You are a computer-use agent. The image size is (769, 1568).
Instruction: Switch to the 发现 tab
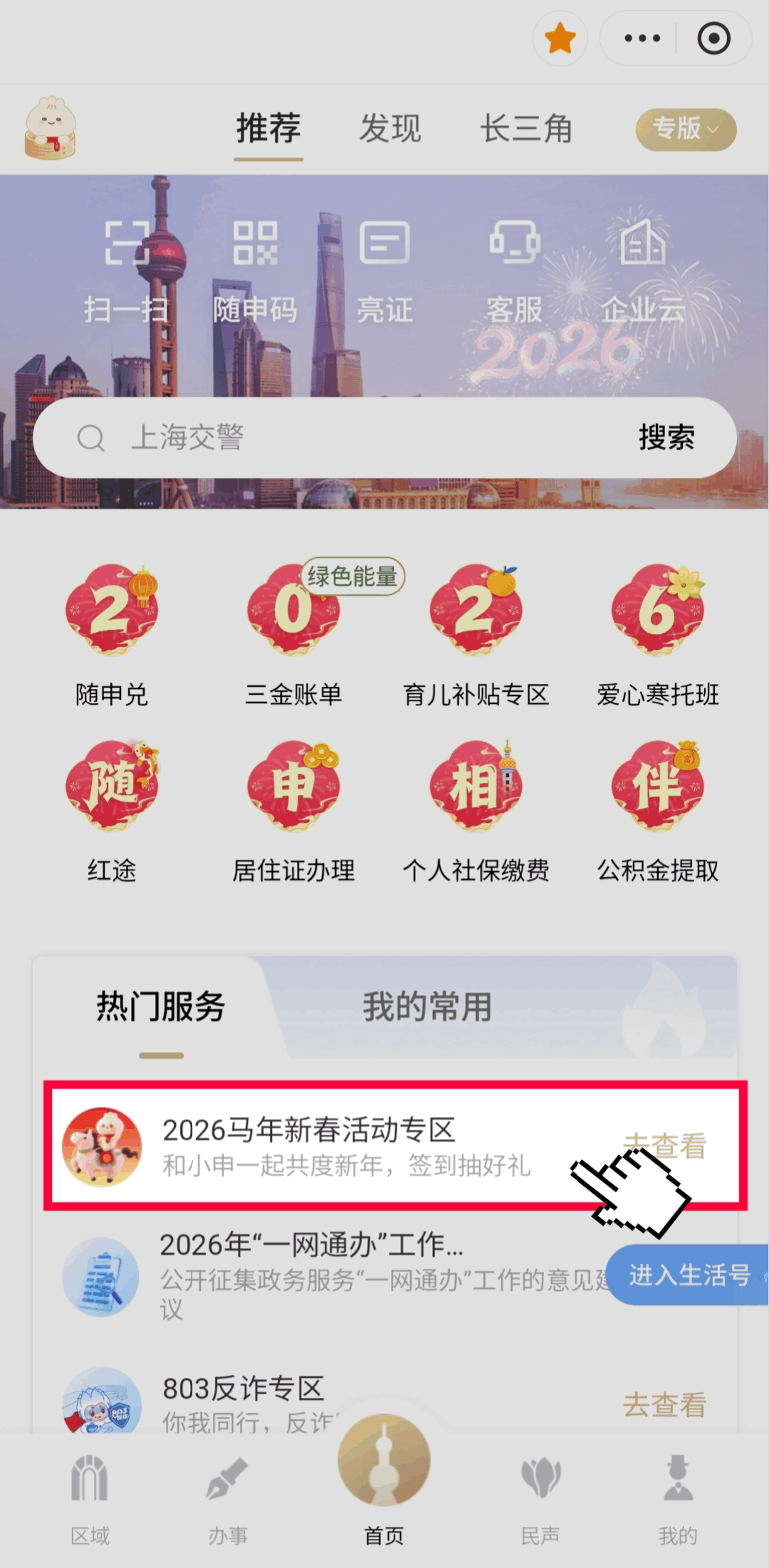click(389, 129)
